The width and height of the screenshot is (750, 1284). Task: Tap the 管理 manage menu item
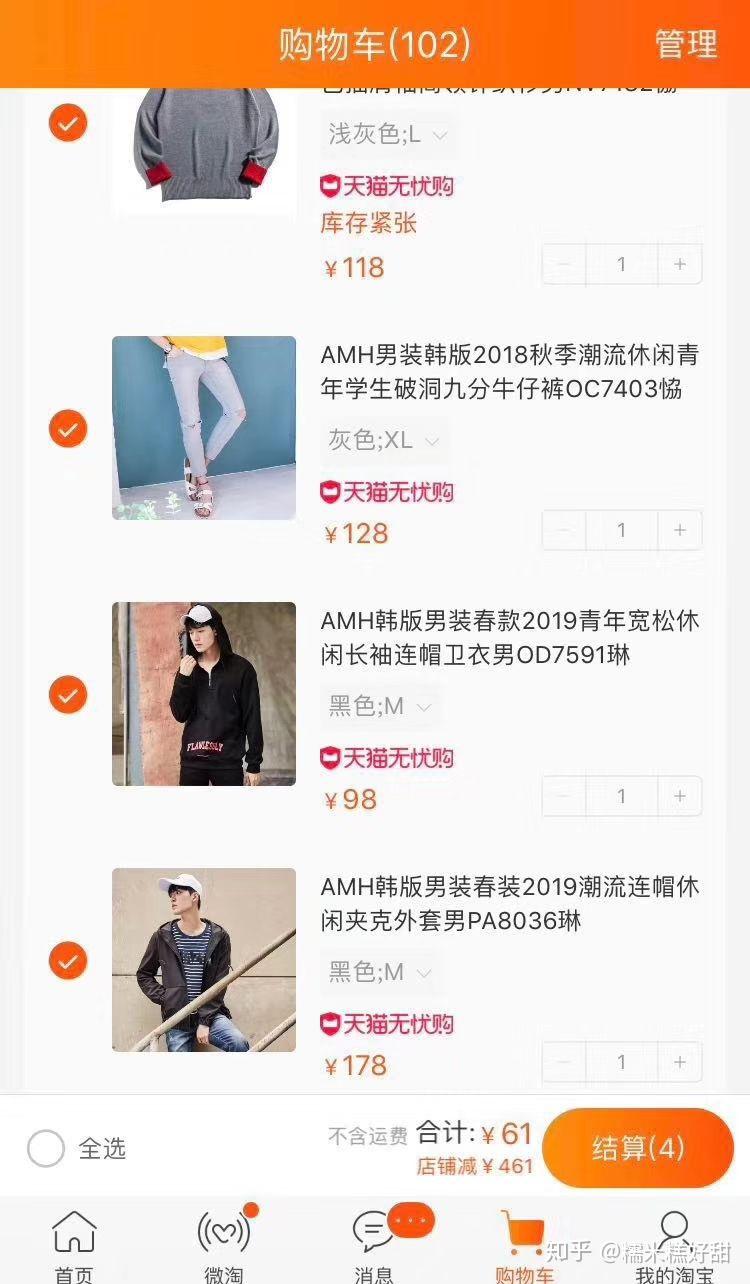[x=684, y=46]
